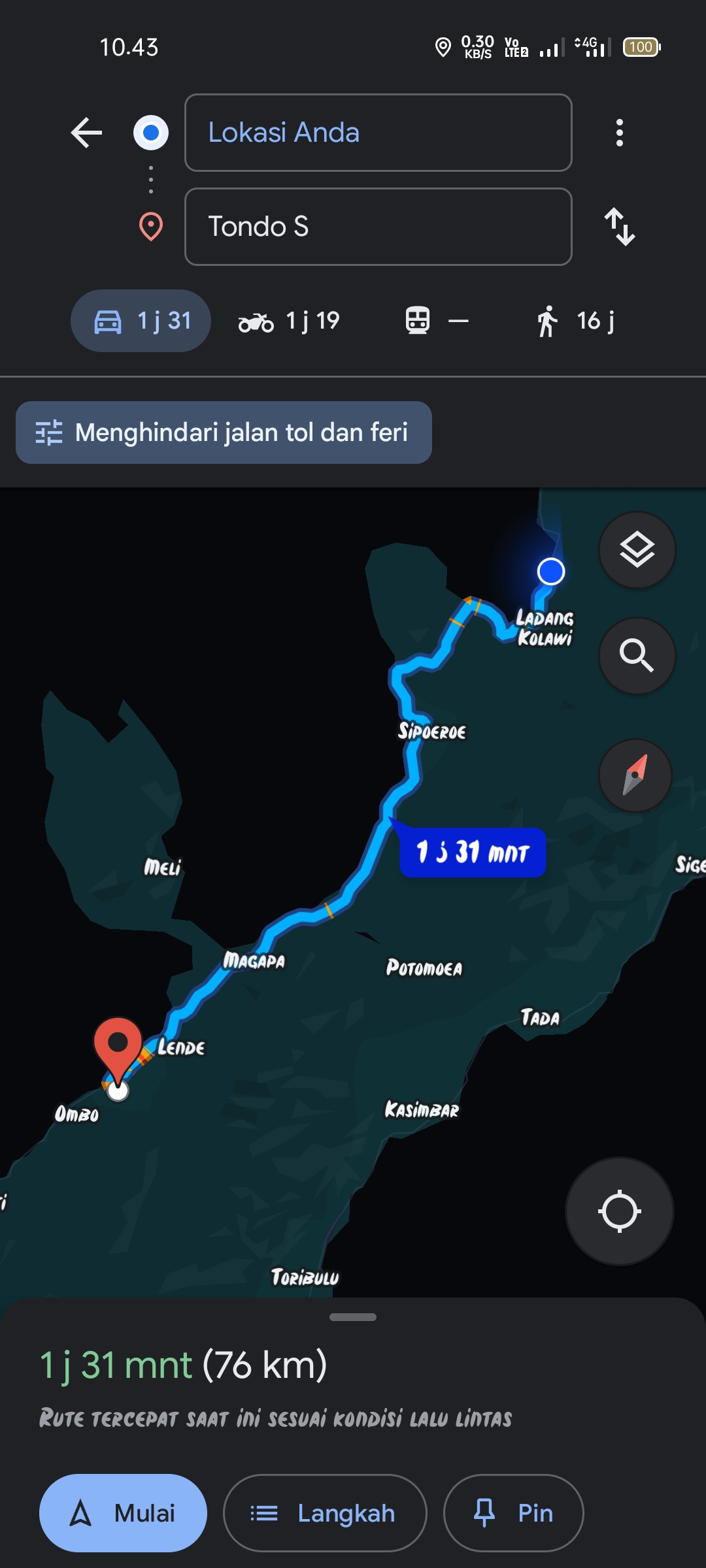Pin this route with Pin button
Image resolution: width=706 pixels, height=1568 pixels.
[513, 1513]
